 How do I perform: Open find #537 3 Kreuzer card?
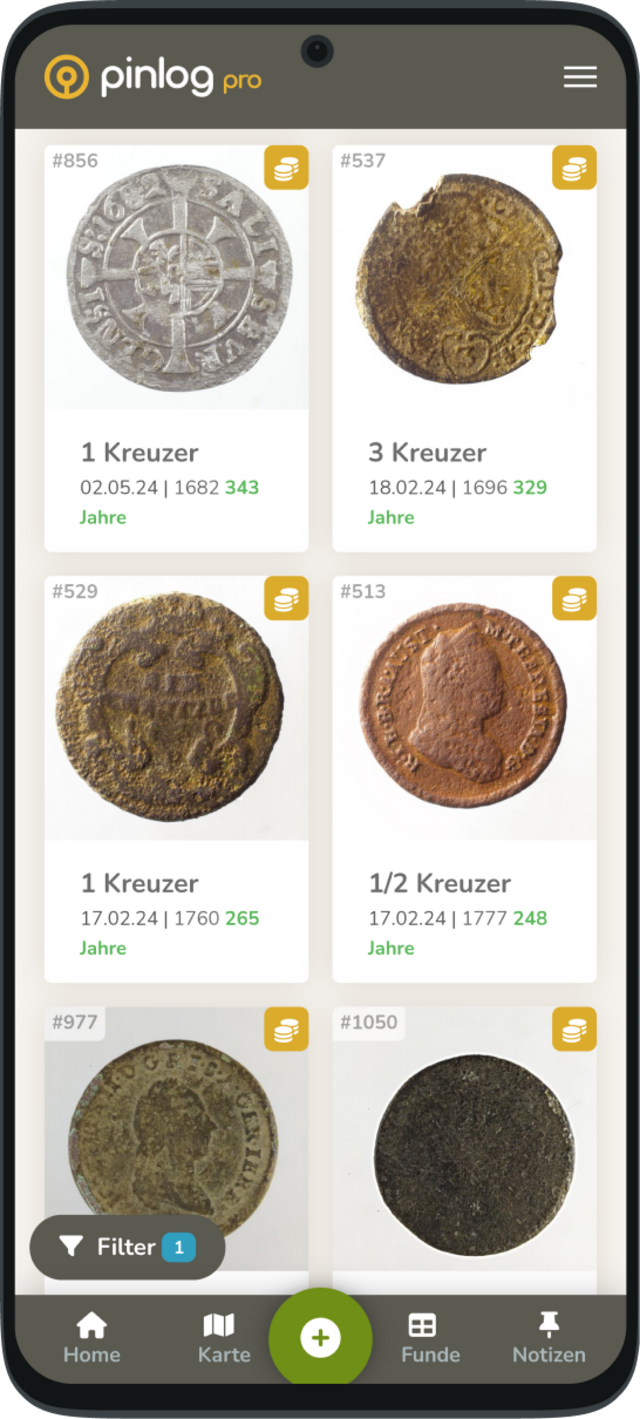pyautogui.click(x=464, y=350)
